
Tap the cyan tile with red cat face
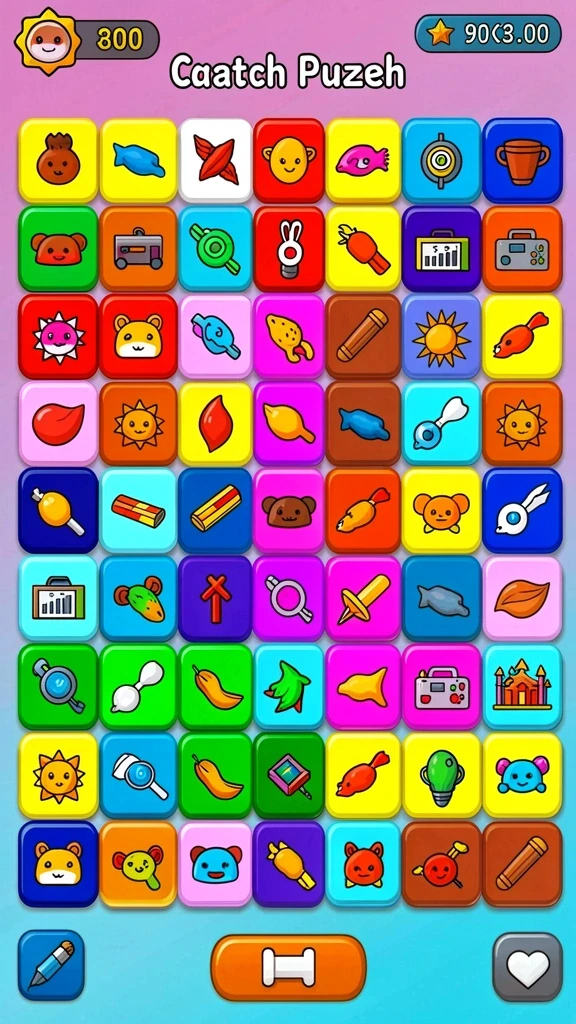click(x=363, y=863)
